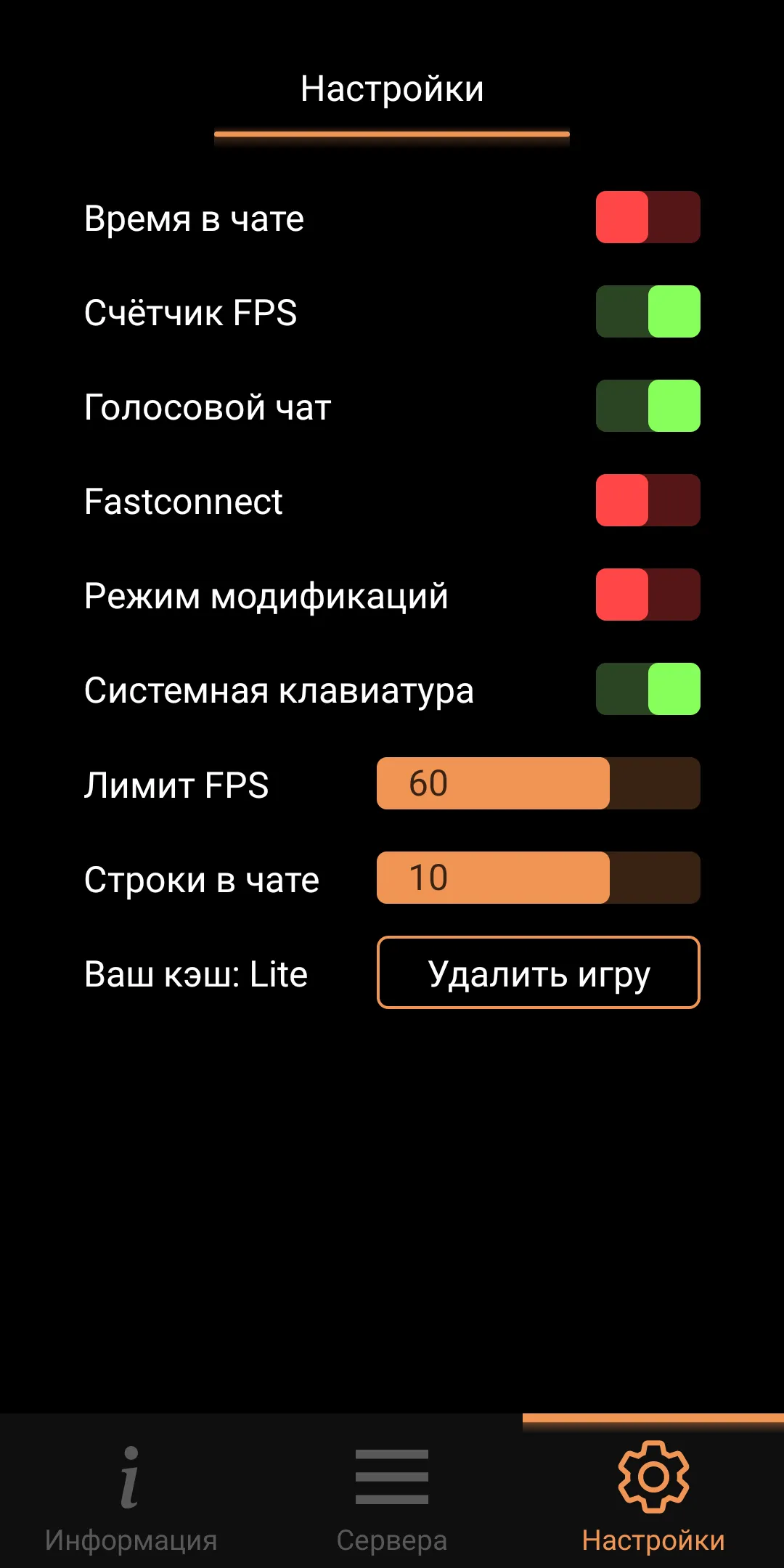Enable the Время в чате toggle

pos(648,217)
